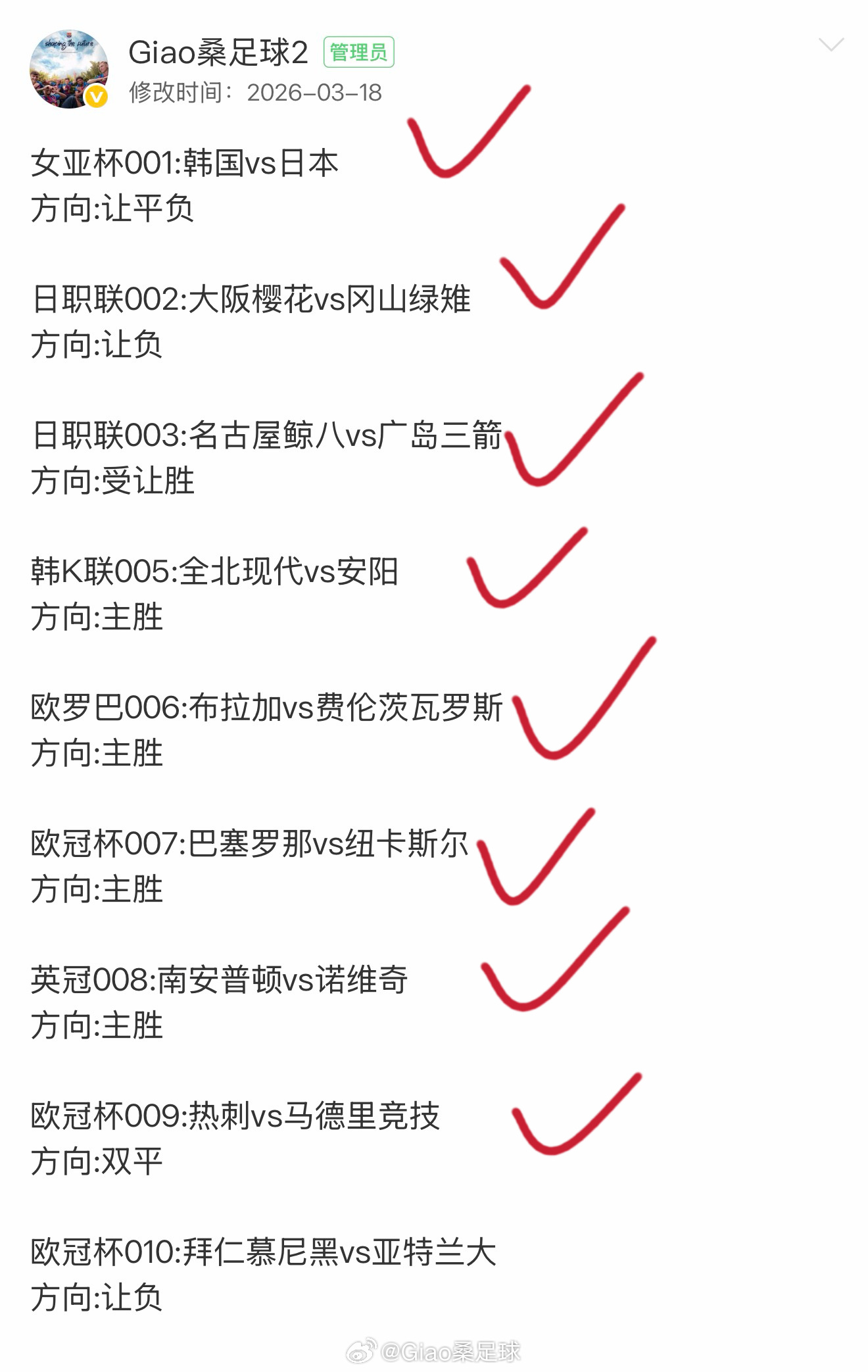Screen dimensions: 868x1372
Task: Collapse the post with the top-right chevron
Action: point(833,43)
